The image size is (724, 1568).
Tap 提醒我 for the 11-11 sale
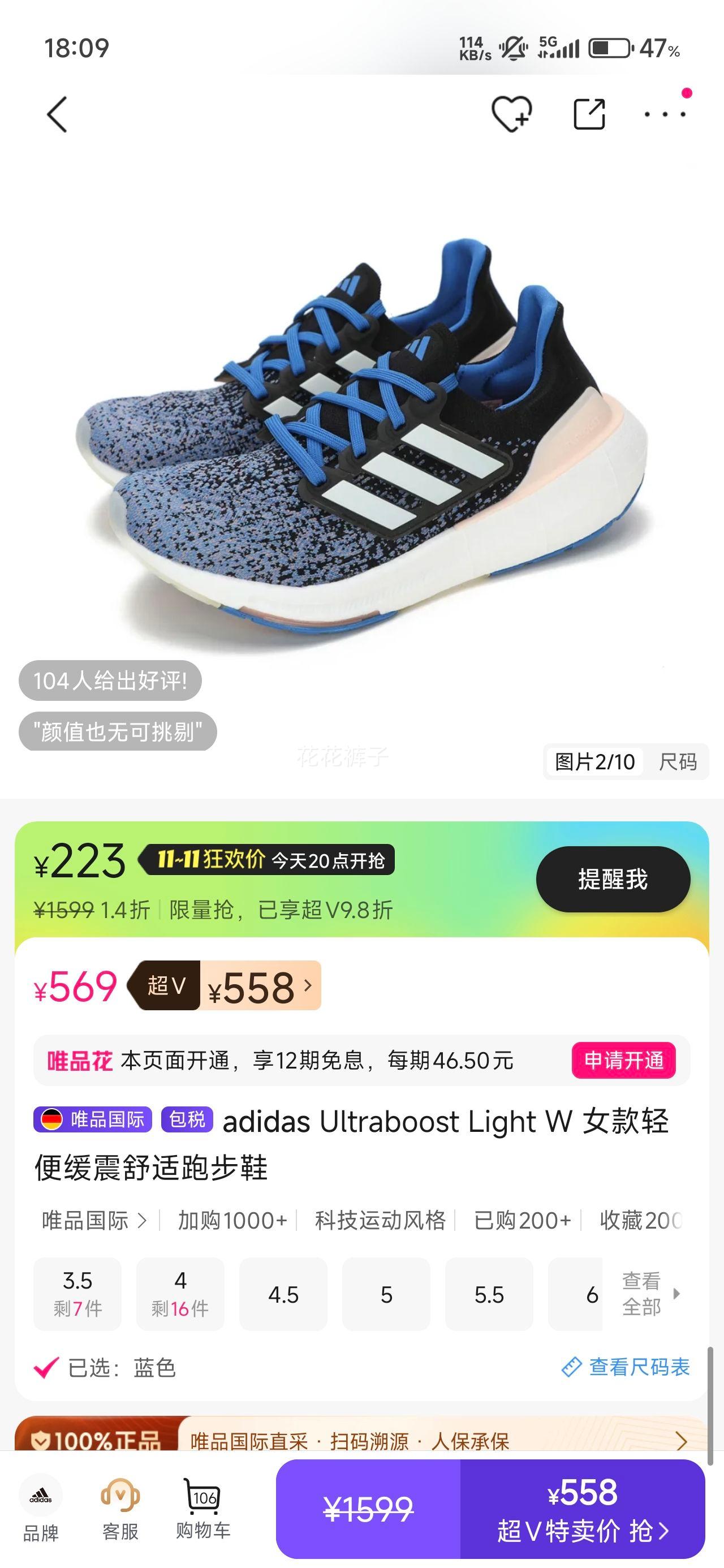coord(613,879)
